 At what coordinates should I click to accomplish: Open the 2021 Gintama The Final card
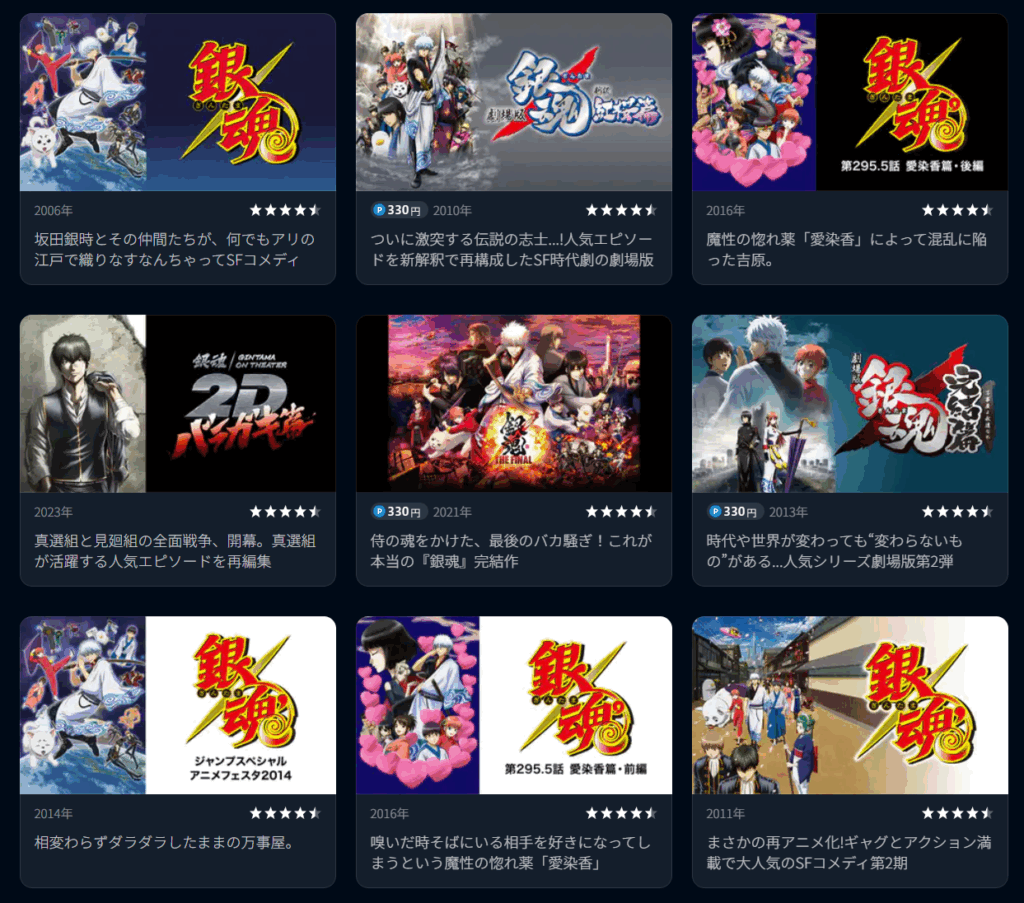point(513,404)
